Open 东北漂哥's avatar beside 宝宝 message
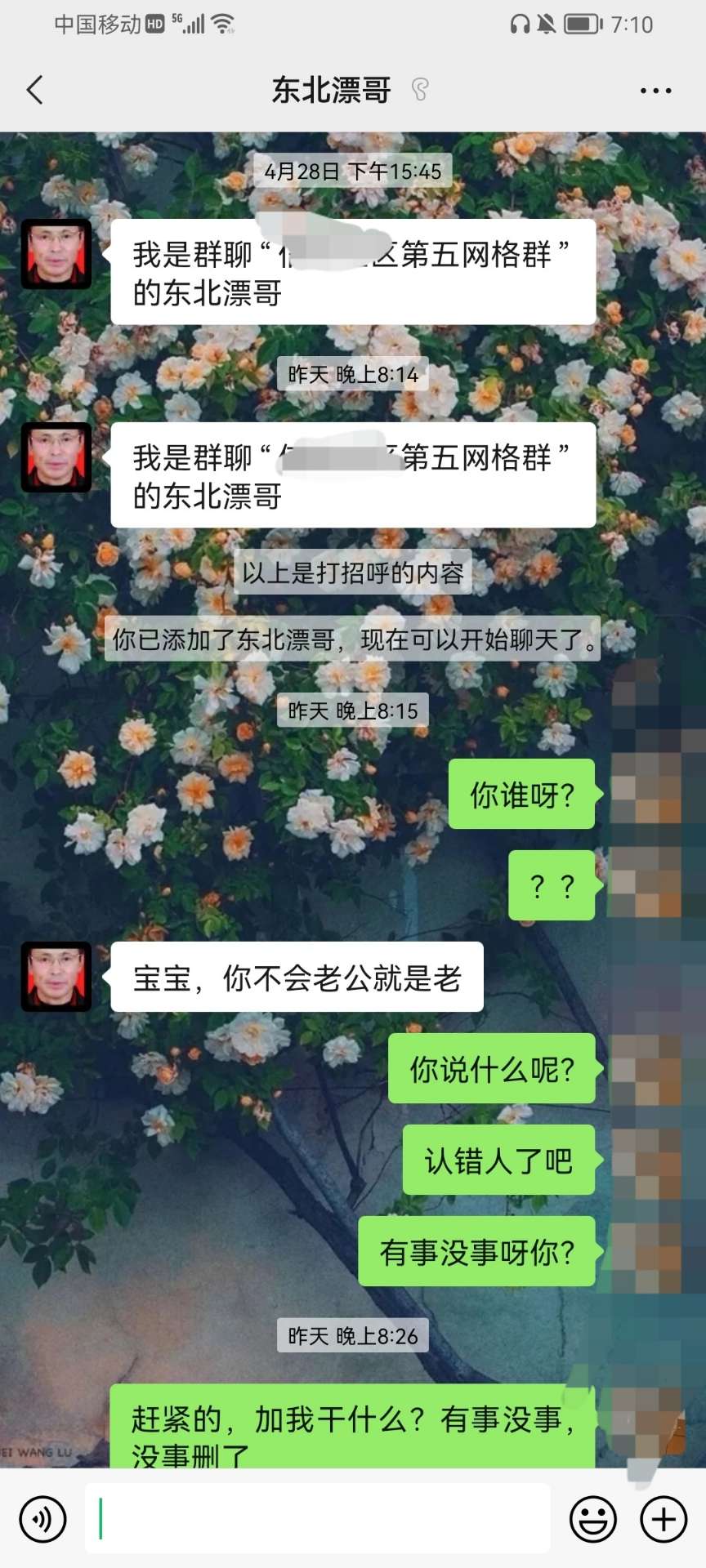This screenshot has height=1568, width=706. pos(56,977)
